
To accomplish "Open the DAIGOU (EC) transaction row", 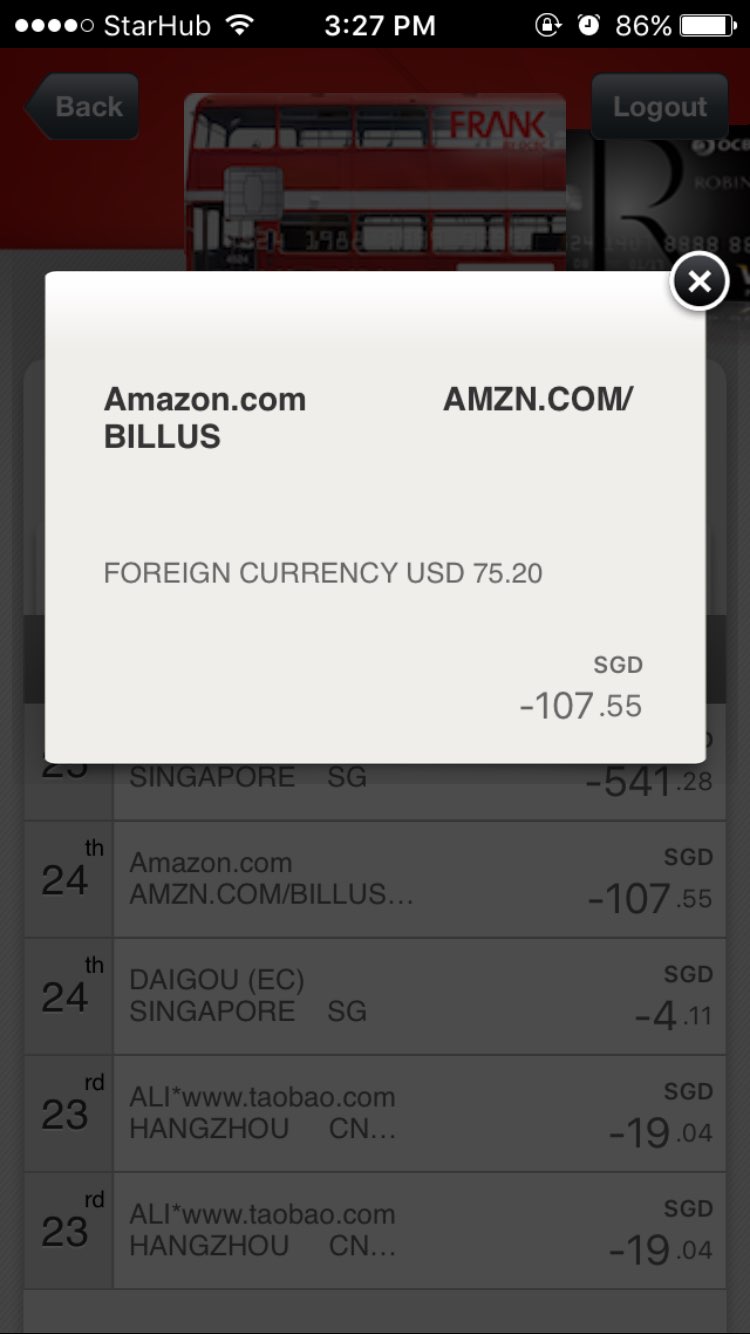I will pos(418,996).
